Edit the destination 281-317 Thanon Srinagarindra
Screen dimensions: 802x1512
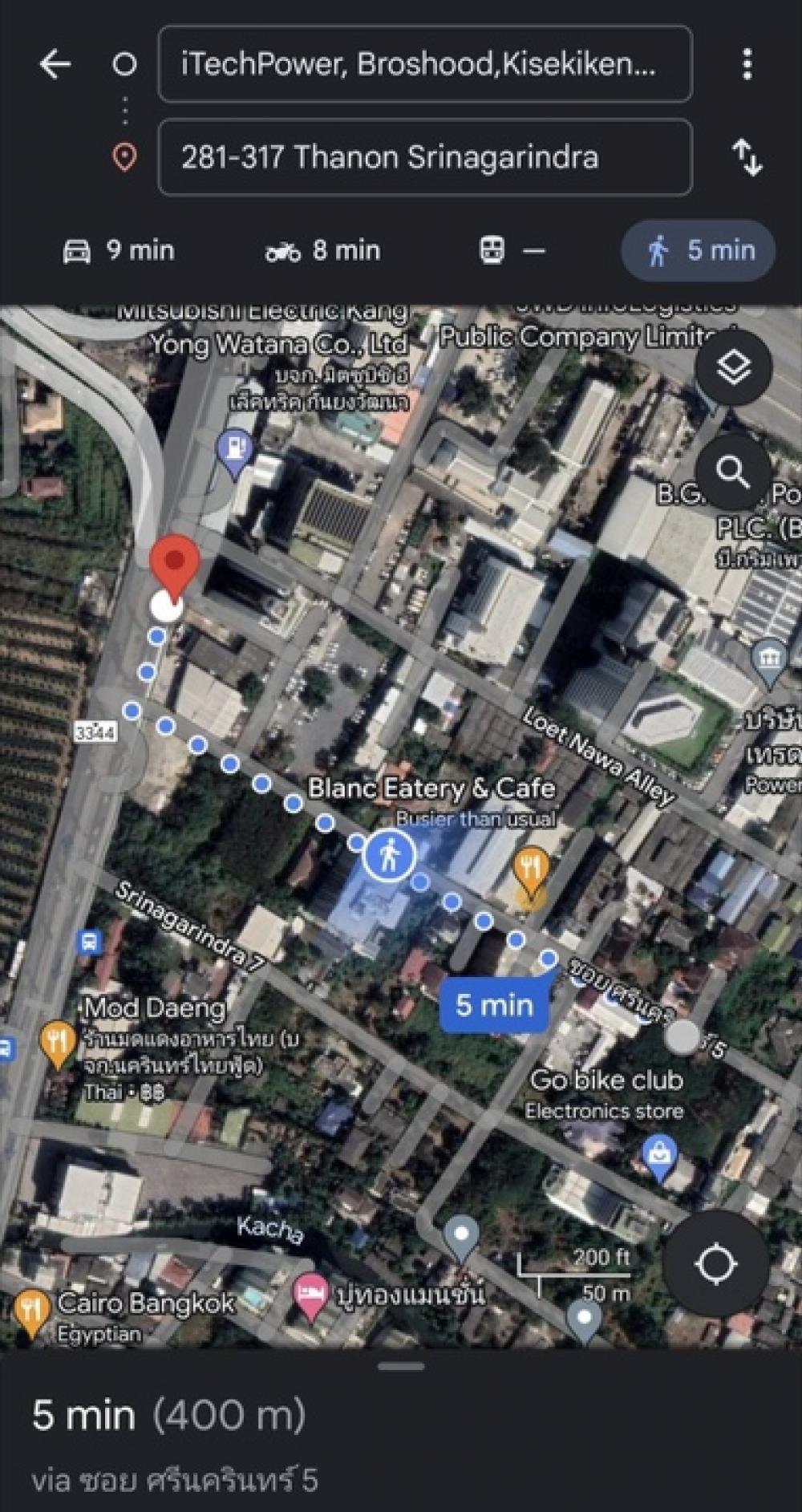pos(424,157)
